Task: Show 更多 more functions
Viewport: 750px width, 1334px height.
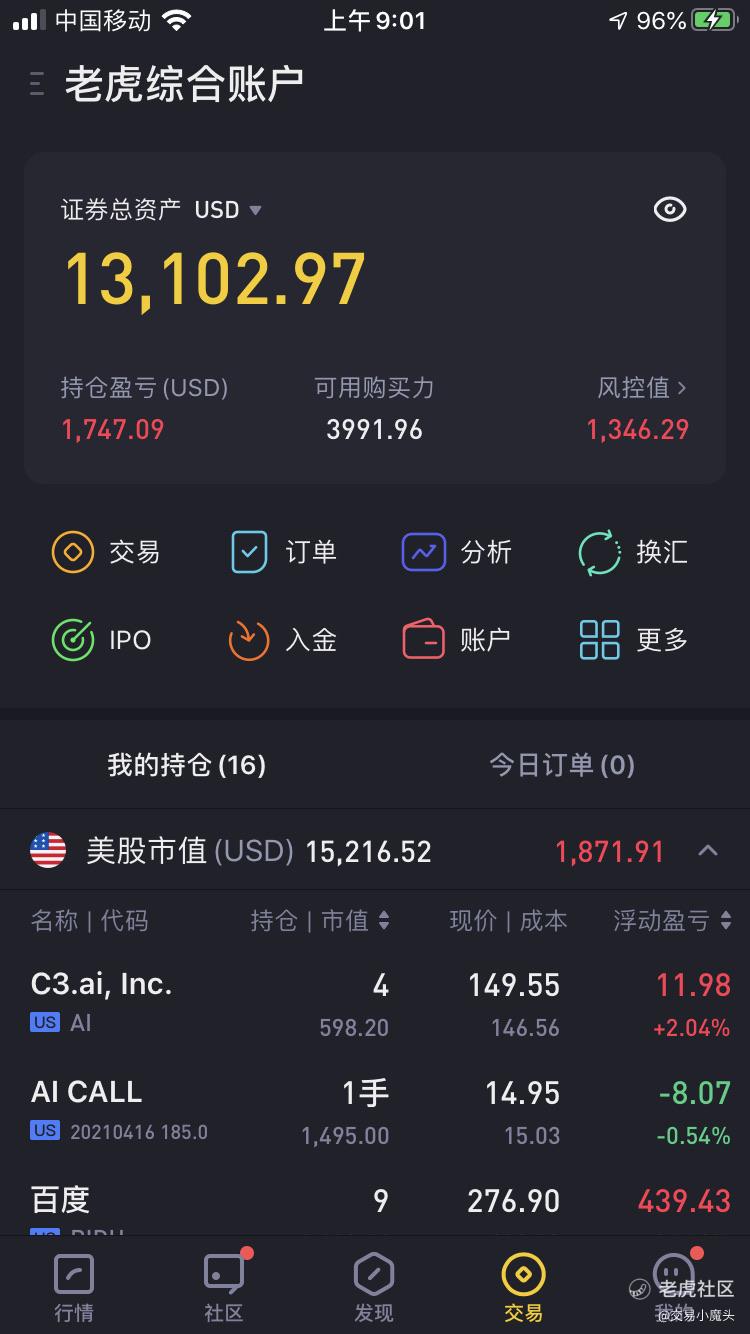Action: click(x=634, y=640)
